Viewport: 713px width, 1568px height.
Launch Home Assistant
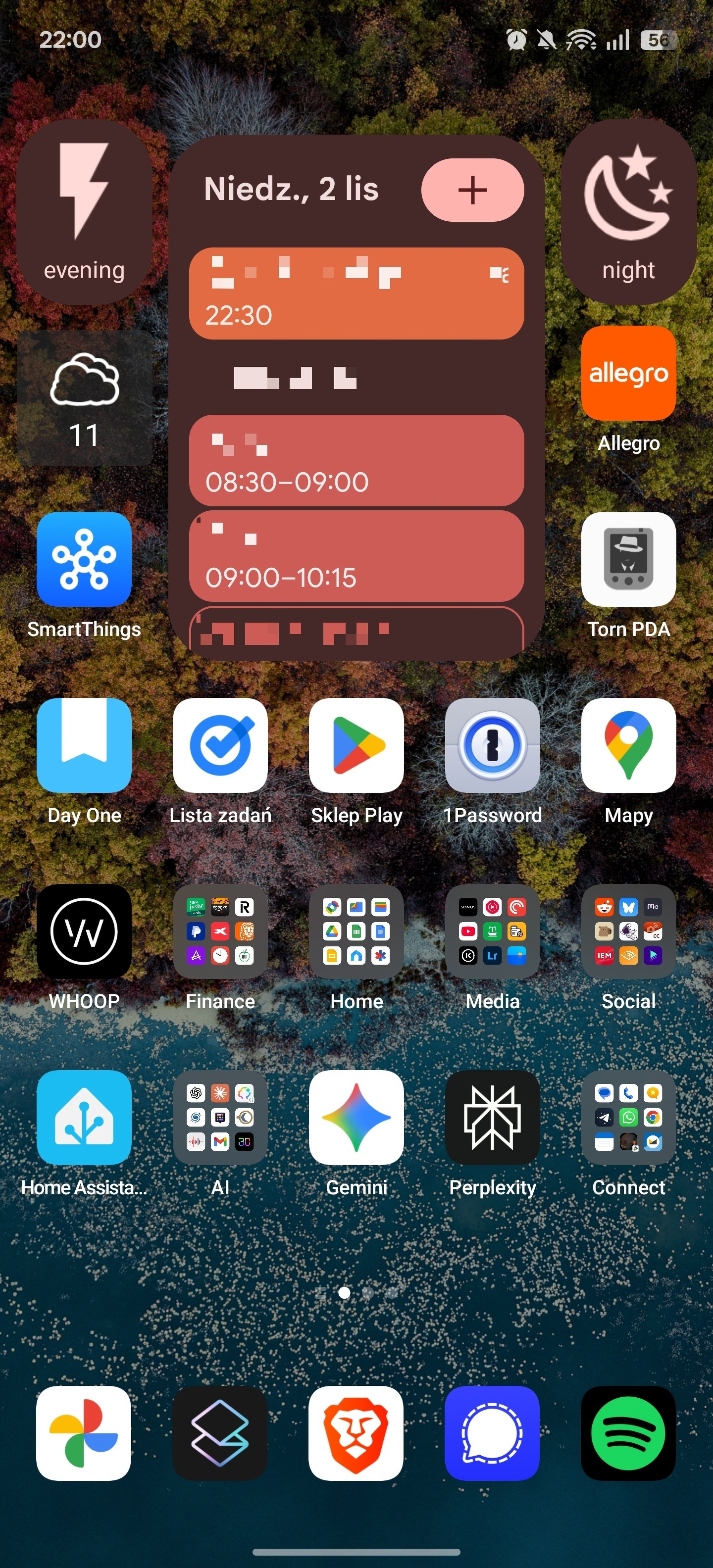tap(84, 1118)
